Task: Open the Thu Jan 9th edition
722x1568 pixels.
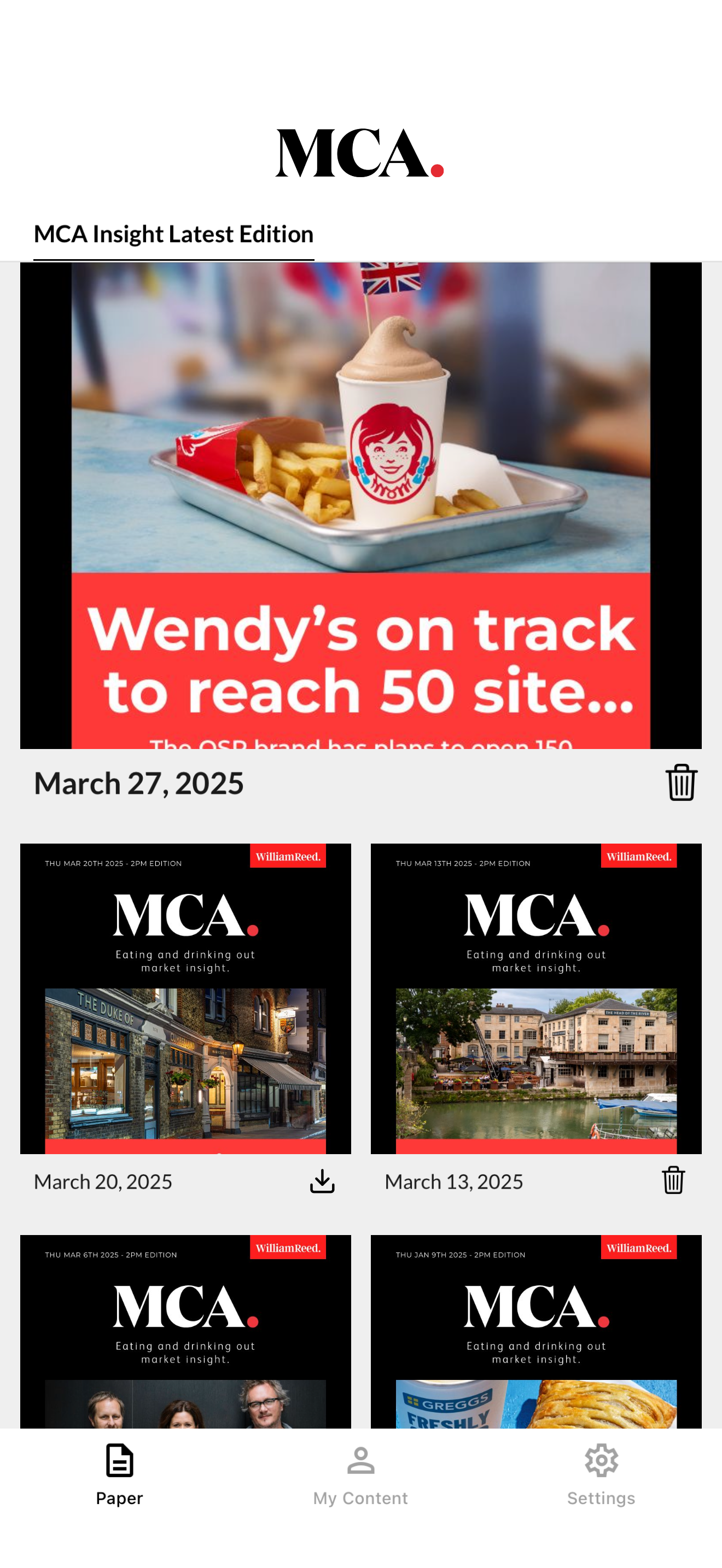Action: 537,1331
